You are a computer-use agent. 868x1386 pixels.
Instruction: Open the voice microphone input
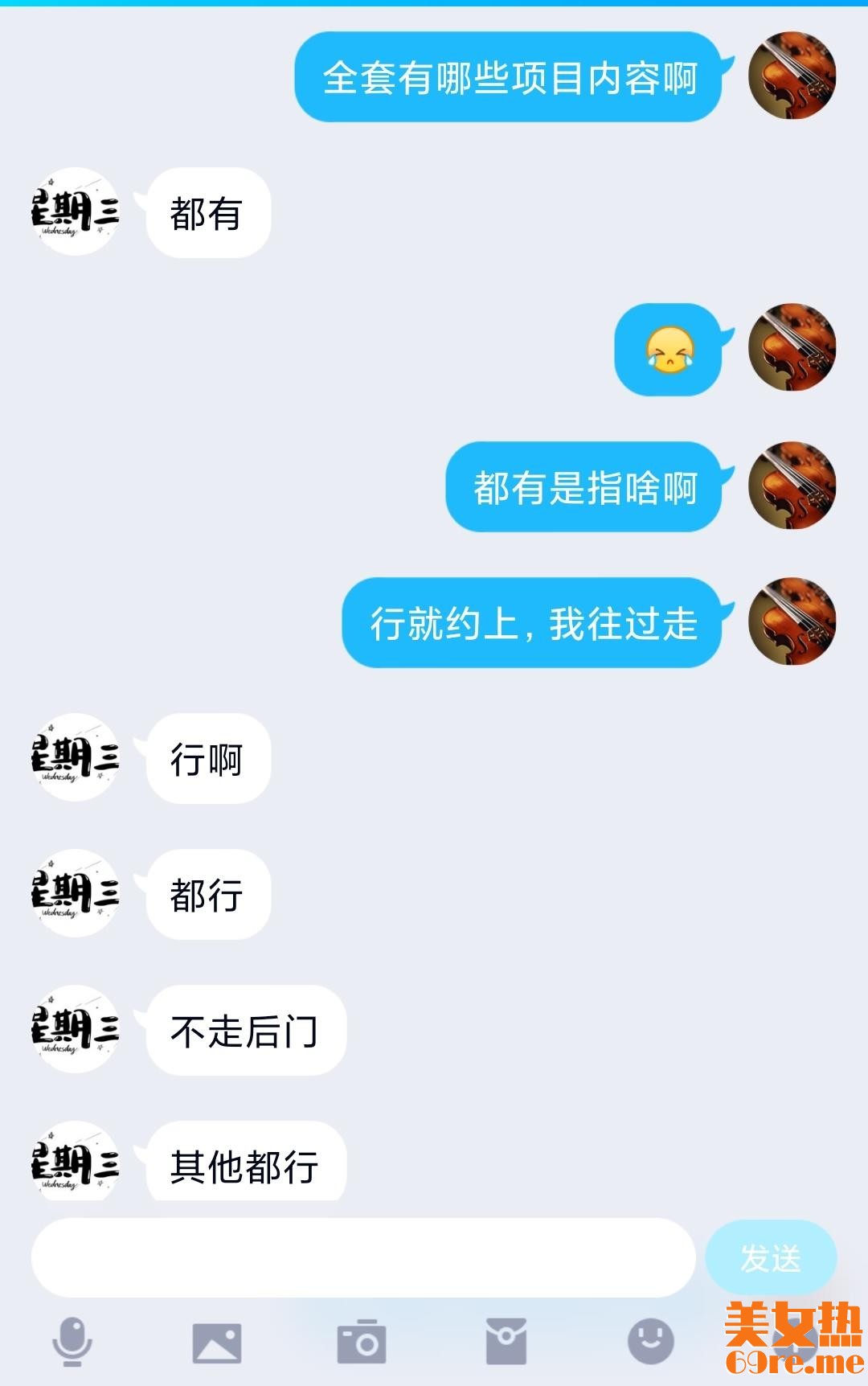coord(72,1342)
